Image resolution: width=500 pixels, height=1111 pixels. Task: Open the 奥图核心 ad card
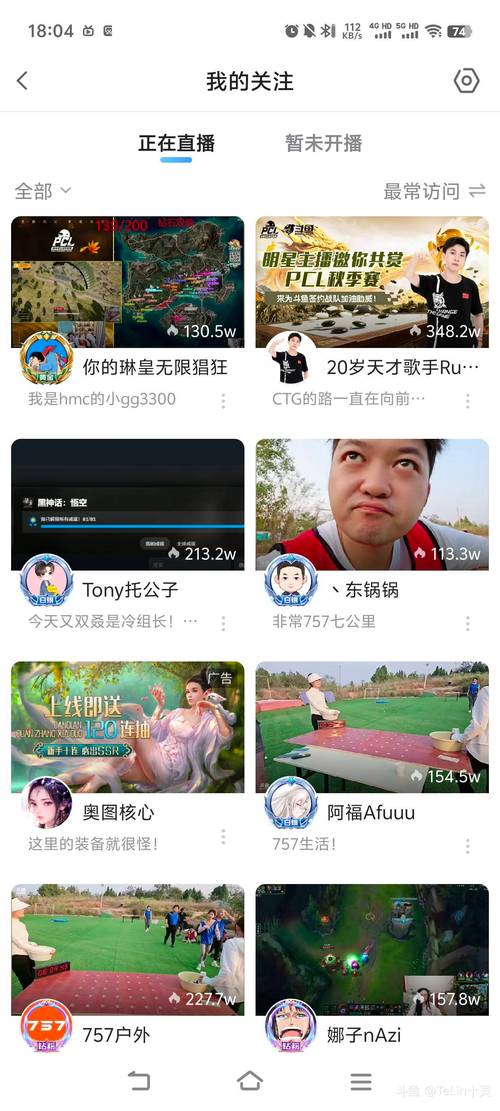pyautogui.click(x=127, y=727)
